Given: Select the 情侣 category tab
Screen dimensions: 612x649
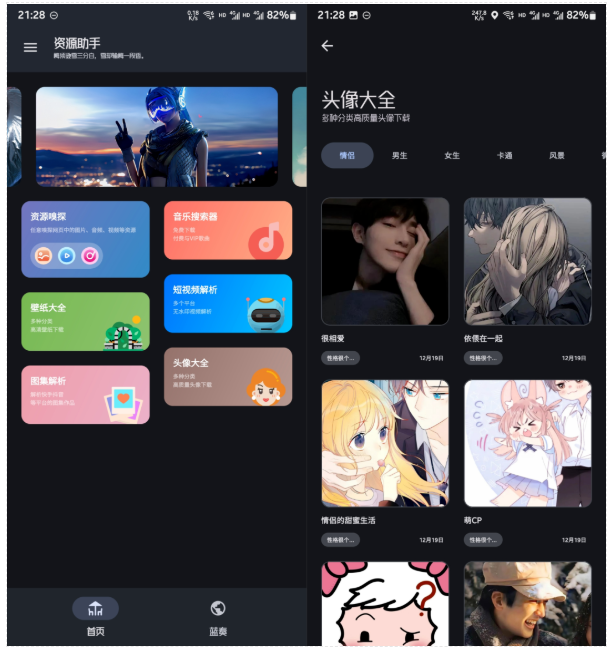Looking at the screenshot, I should pos(347,155).
